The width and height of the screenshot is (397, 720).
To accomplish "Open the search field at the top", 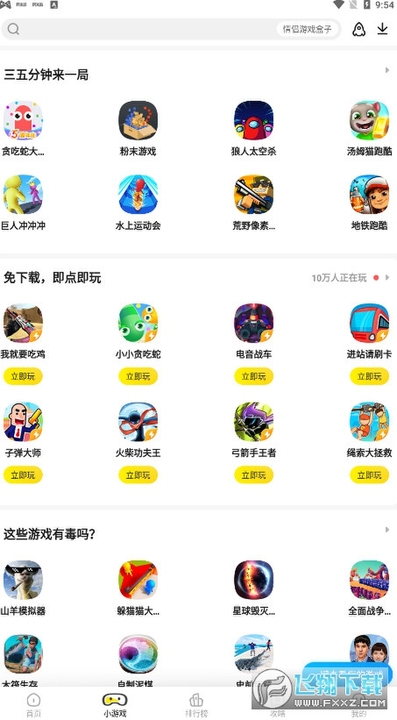I will [x=171, y=29].
